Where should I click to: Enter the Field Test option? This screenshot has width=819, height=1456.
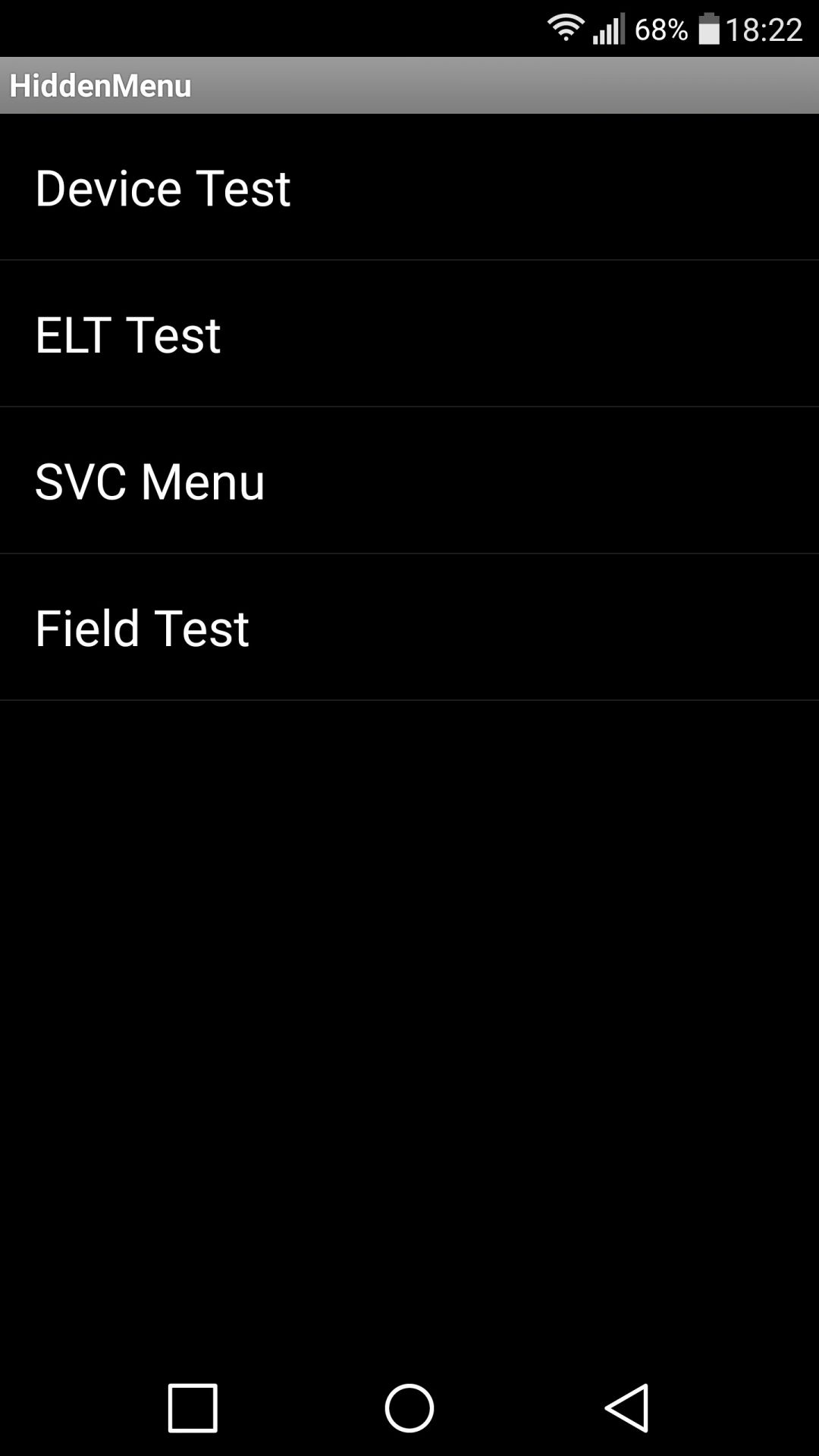pos(409,627)
